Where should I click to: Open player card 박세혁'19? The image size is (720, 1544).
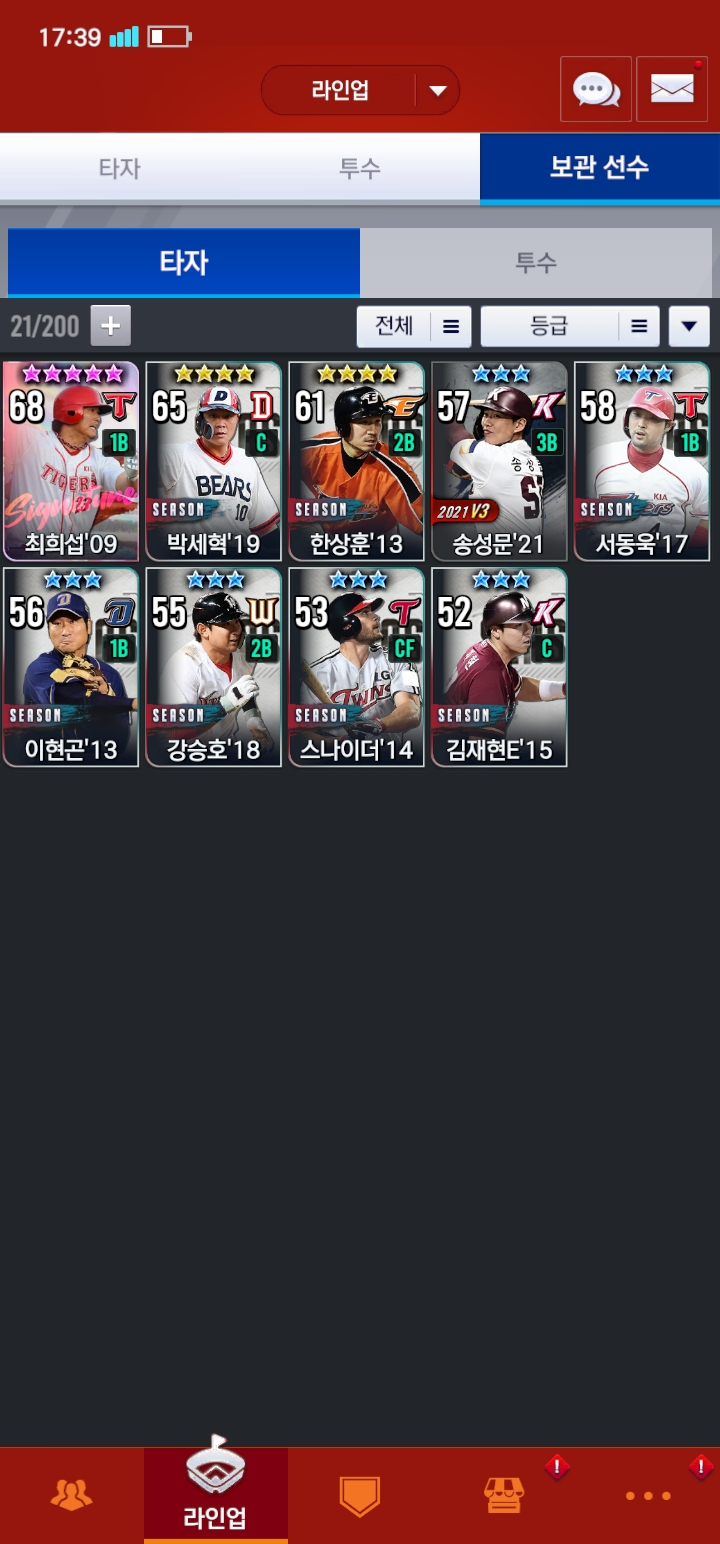coord(214,461)
